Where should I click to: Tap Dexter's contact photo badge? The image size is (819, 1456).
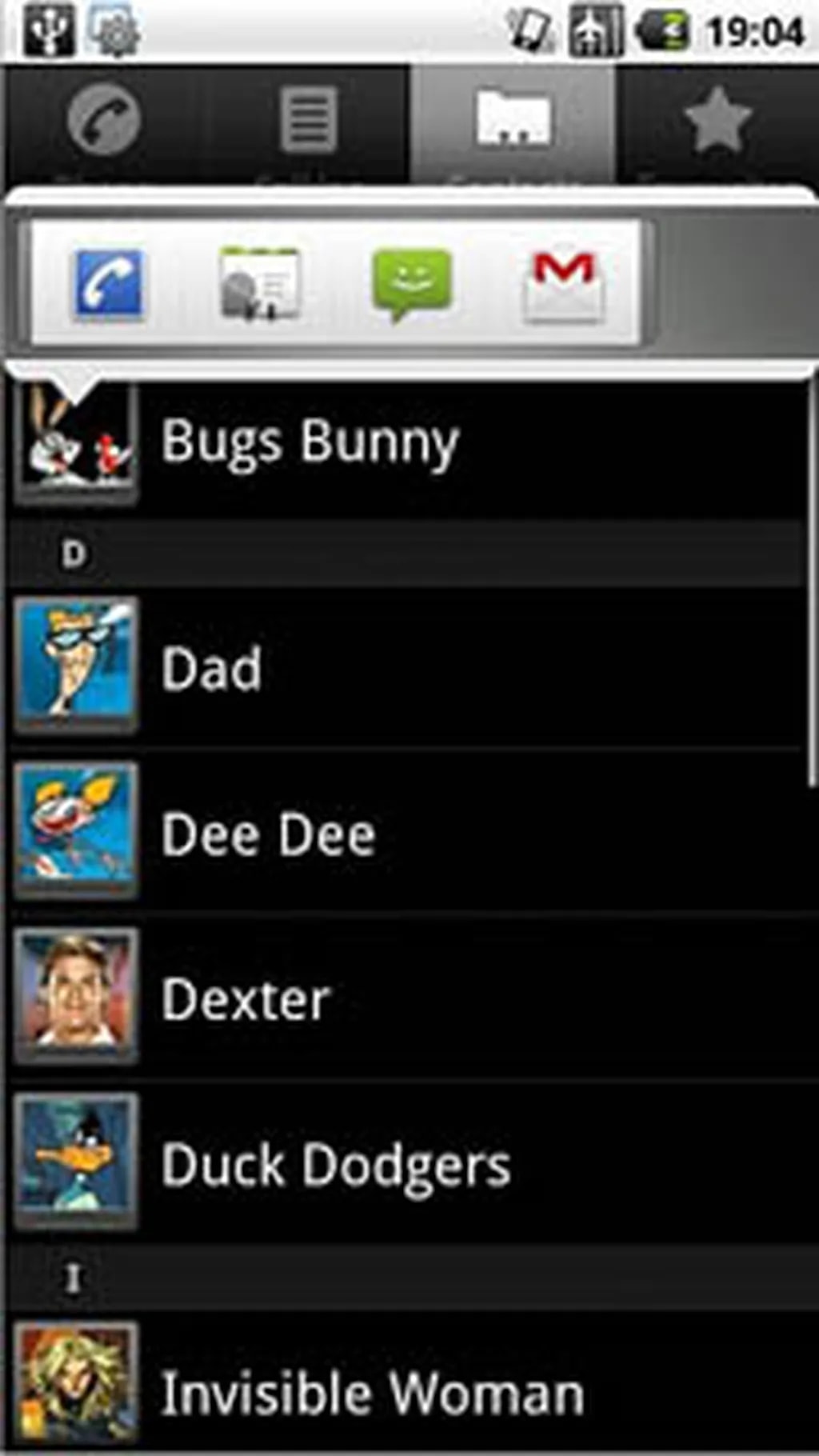[x=76, y=994]
